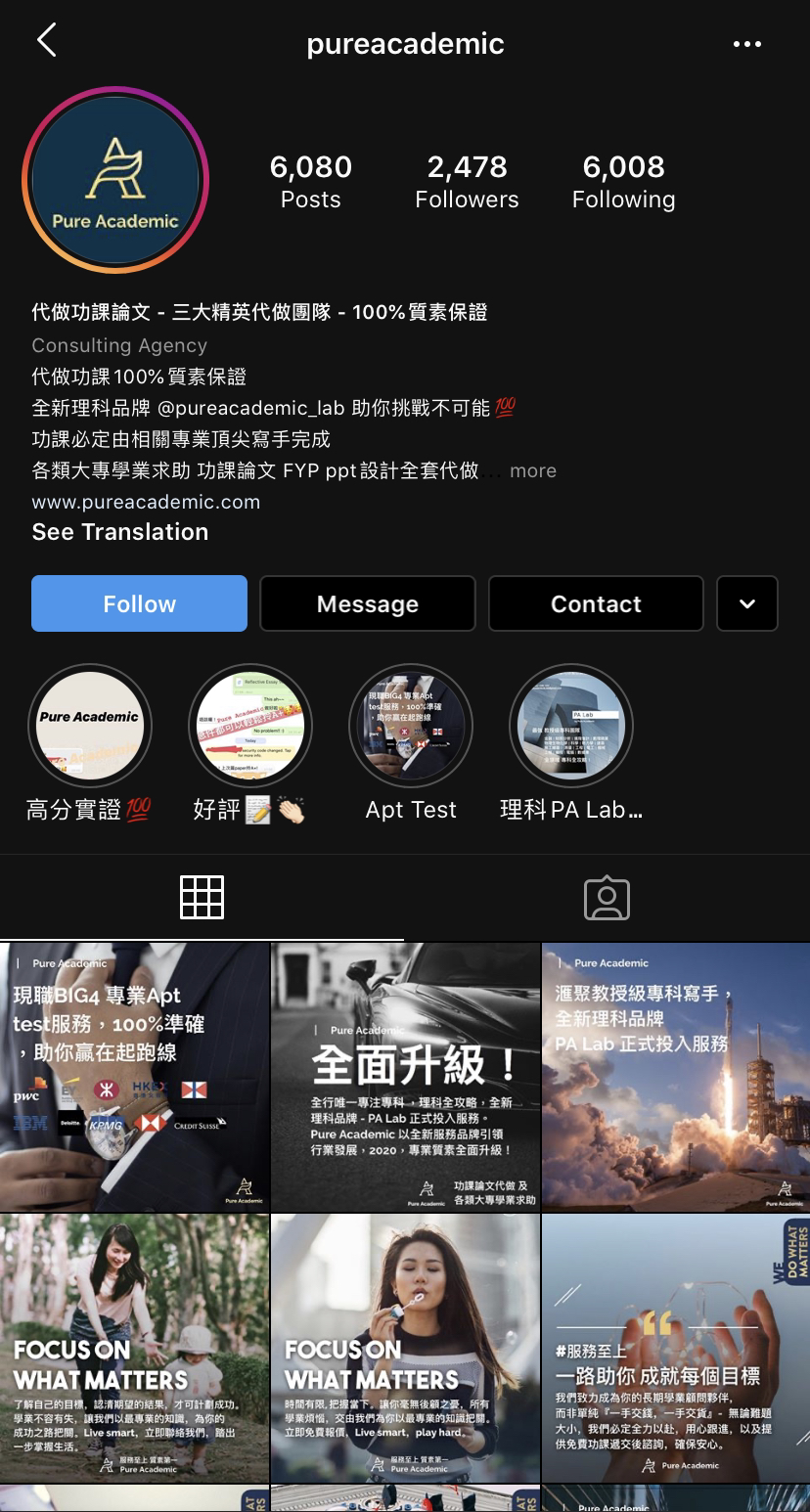Open the 高分實證 story highlight
Screen dimensions: 810x1512
tap(89, 727)
